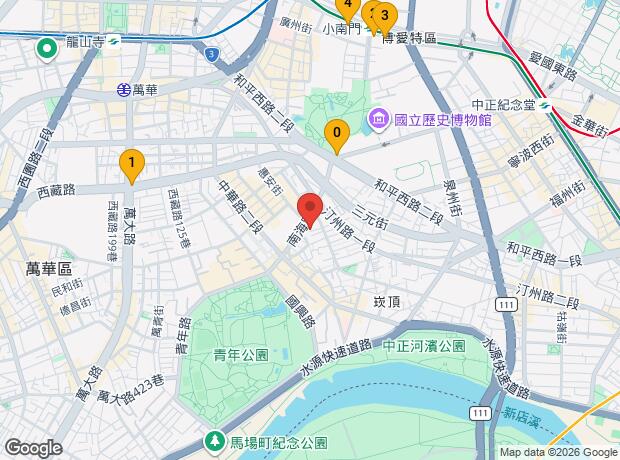
Task: Tap the green place icon near 龍山寺
Action: tap(47, 50)
